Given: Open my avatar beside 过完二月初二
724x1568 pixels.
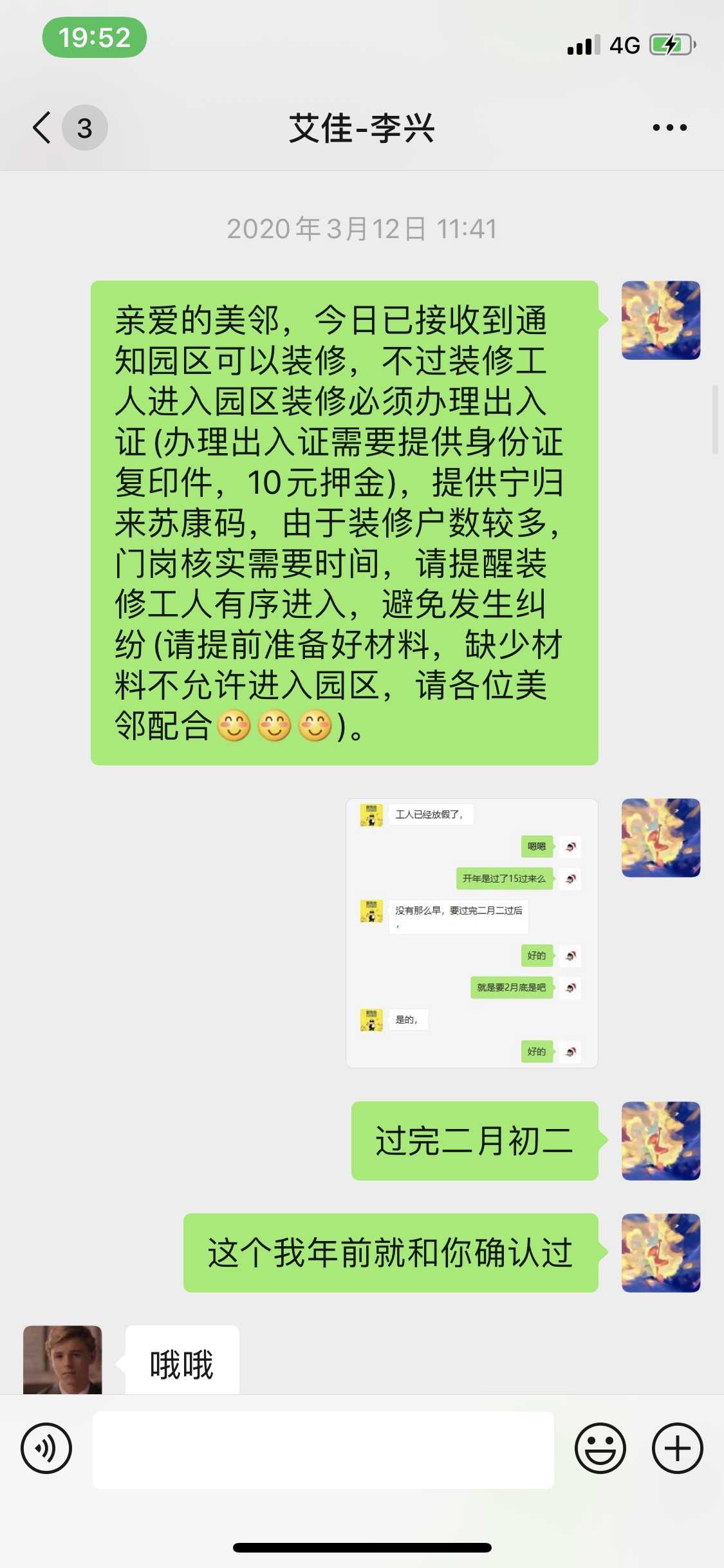Looking at the screenshot, I should 660,1141.
